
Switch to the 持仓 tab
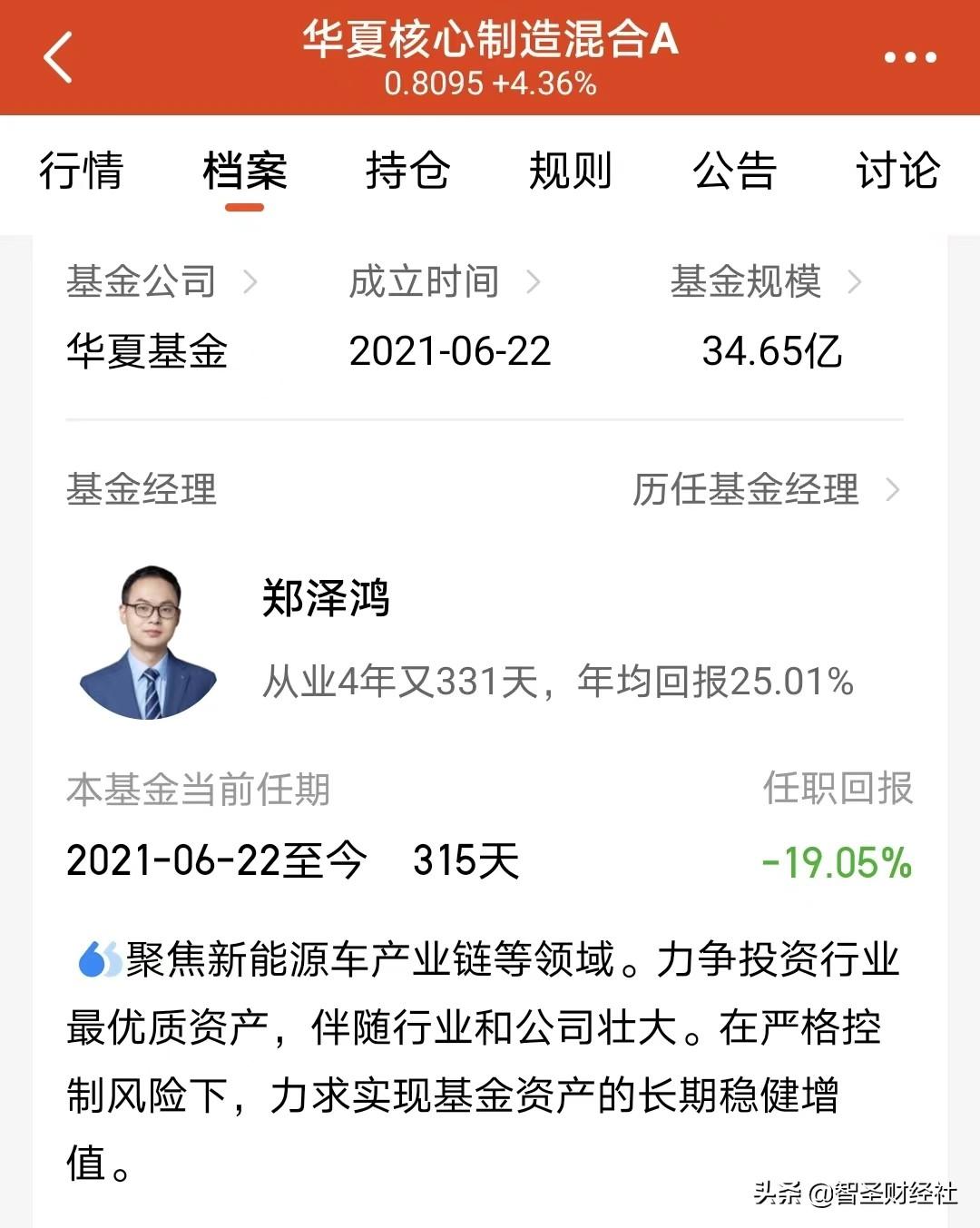[407, 171]
